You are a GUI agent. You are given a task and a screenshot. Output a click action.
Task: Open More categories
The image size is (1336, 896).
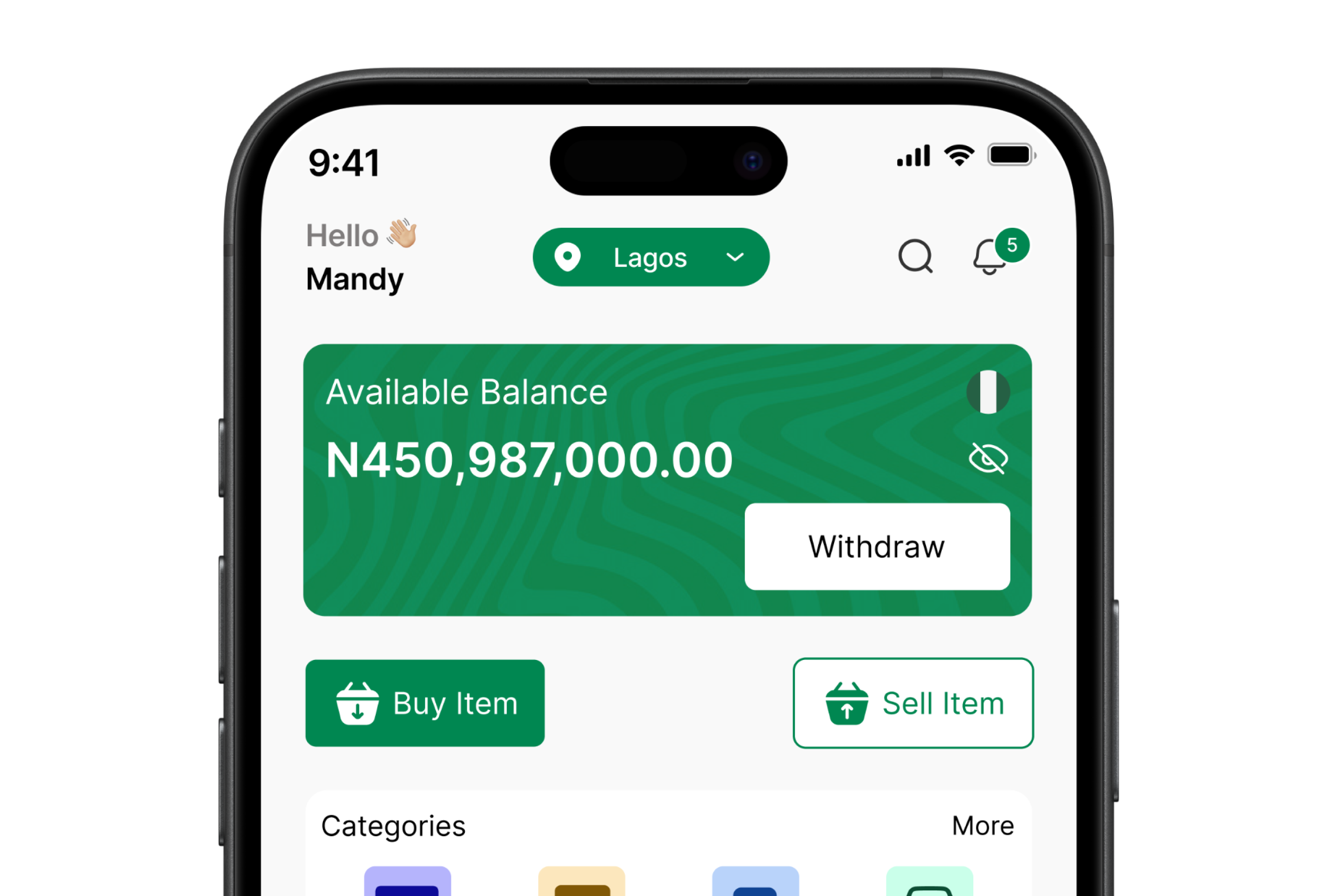[983, 825]
